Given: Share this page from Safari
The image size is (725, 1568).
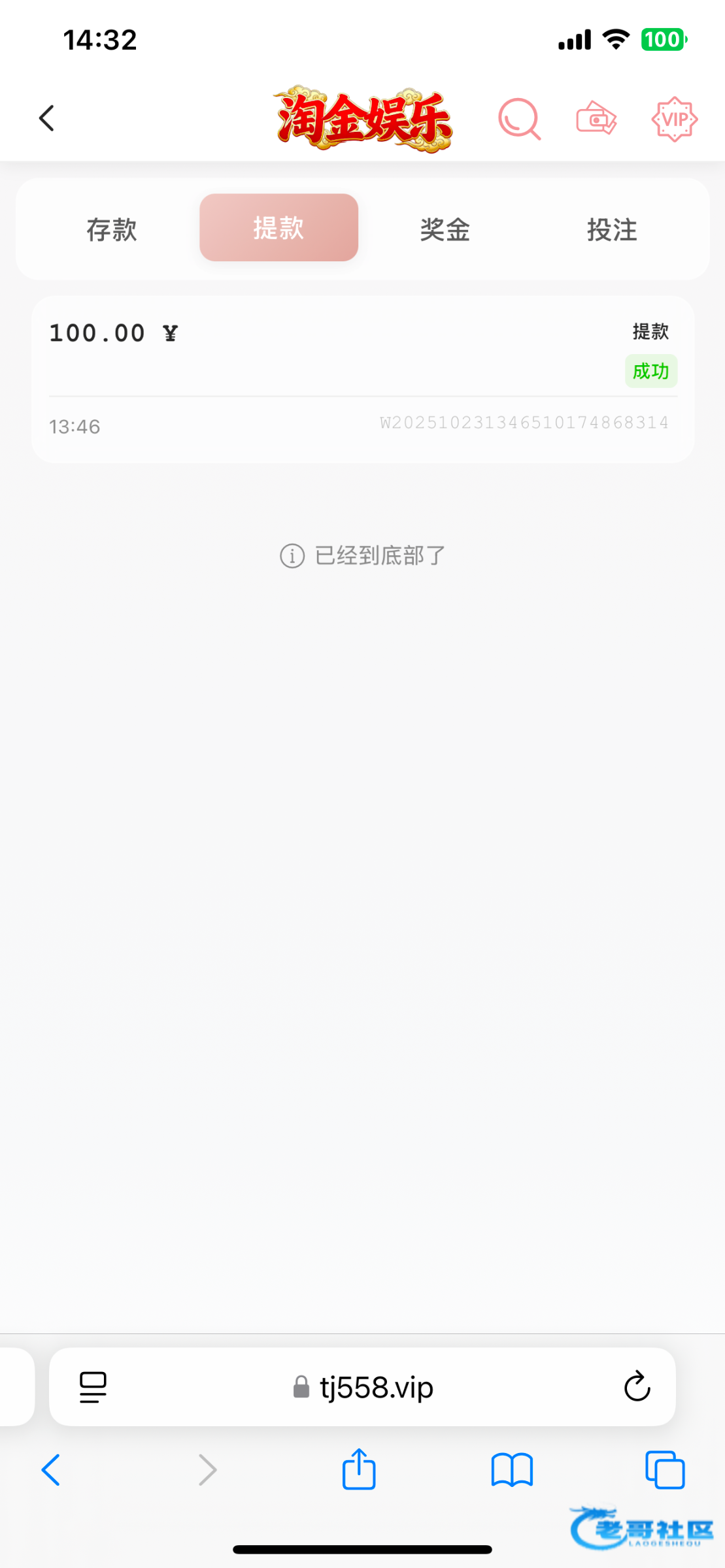Looking at the screenshot, I should click(x=359, y=1469).
